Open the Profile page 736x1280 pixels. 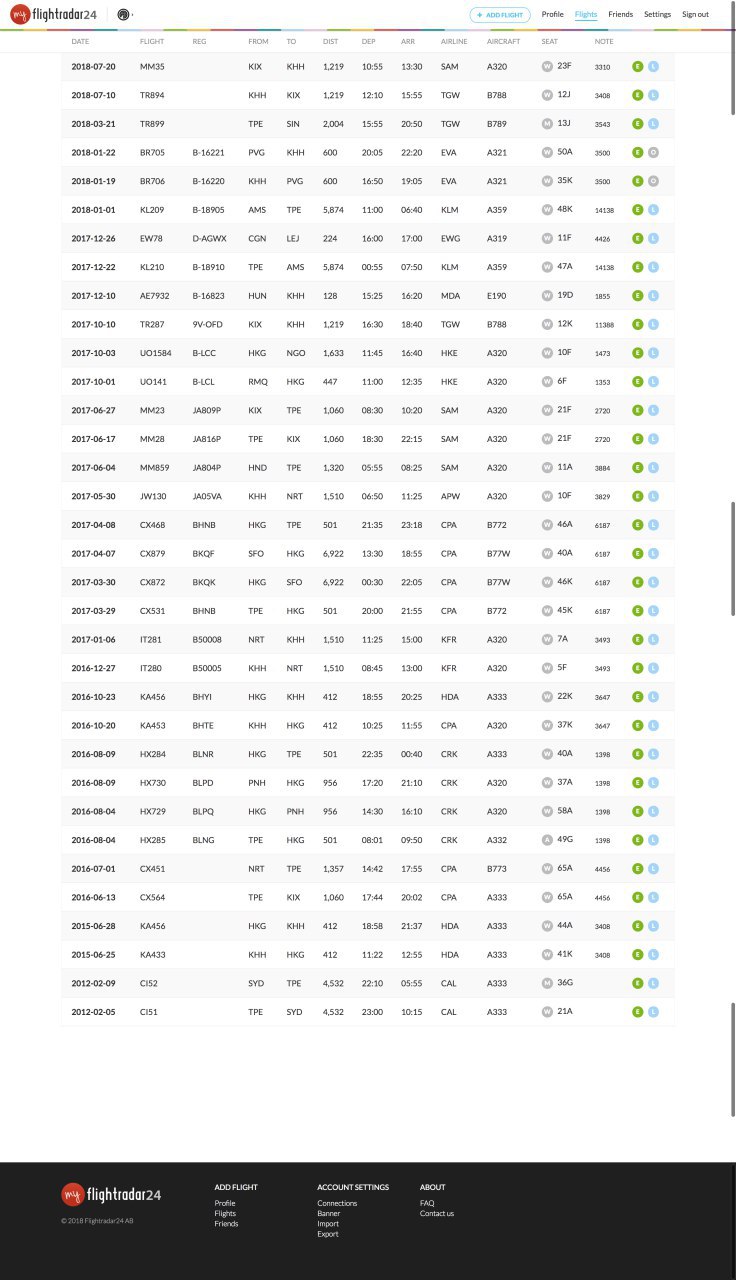click(x=553, y=15)
